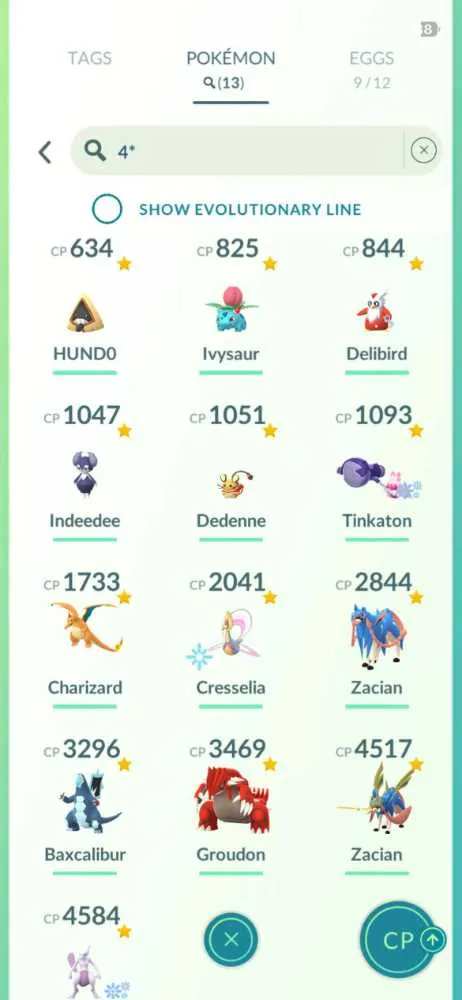The height and width of the screenshot is (1000, 462).
Task: Switch to the Tags tab
Action: pyautogui.click(x=90, y=59)
